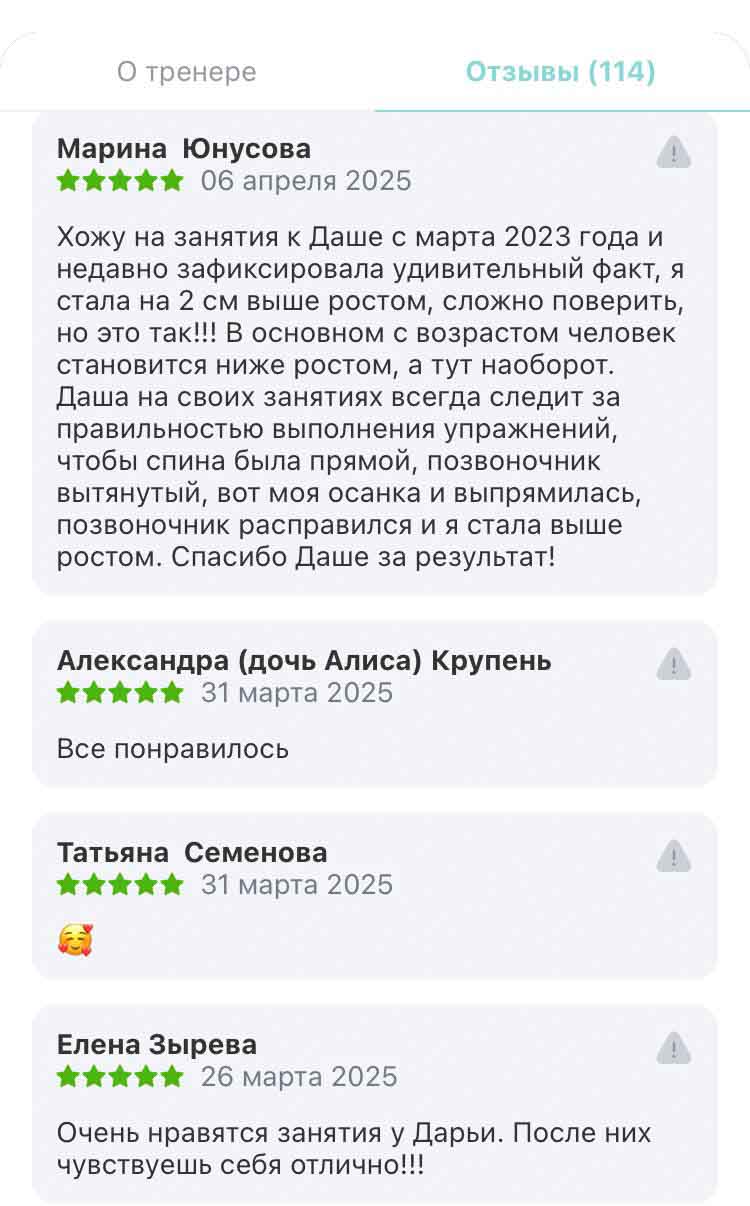Flag Татьяна Семенова's review
This screenshot has width=750, height=1206.
tap(674, 856)
